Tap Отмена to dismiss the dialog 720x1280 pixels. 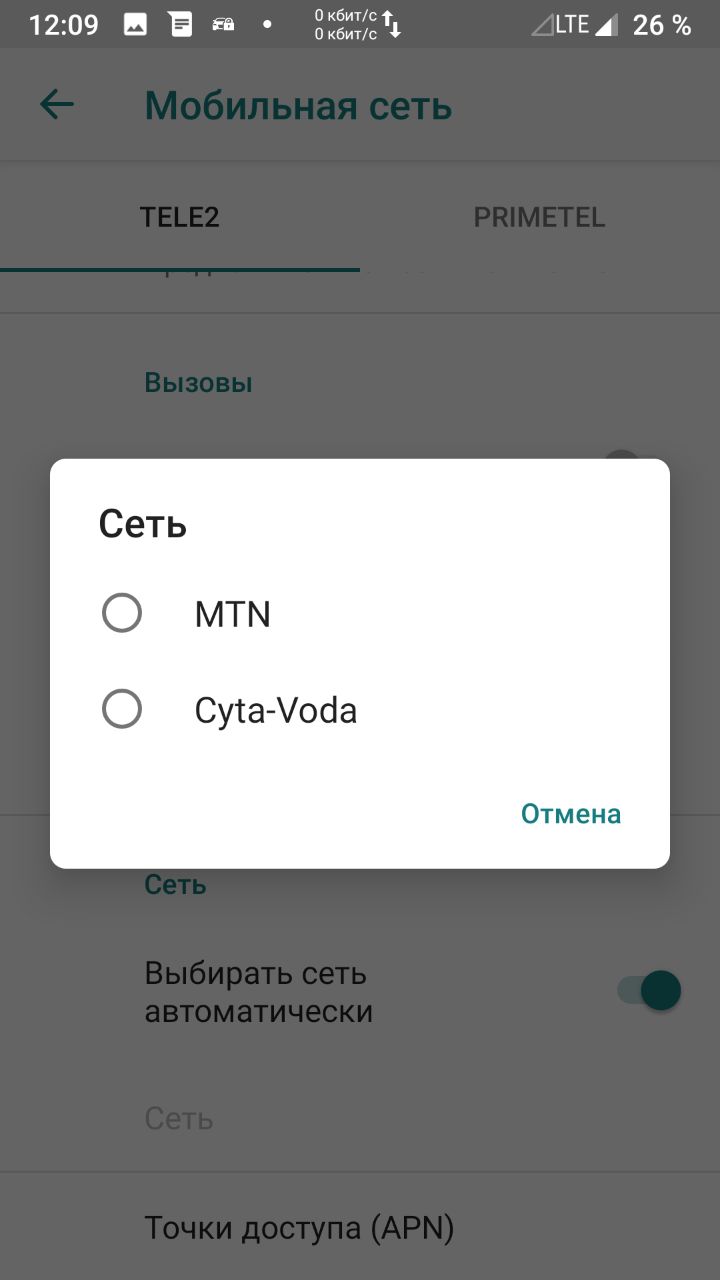(571, 814)
